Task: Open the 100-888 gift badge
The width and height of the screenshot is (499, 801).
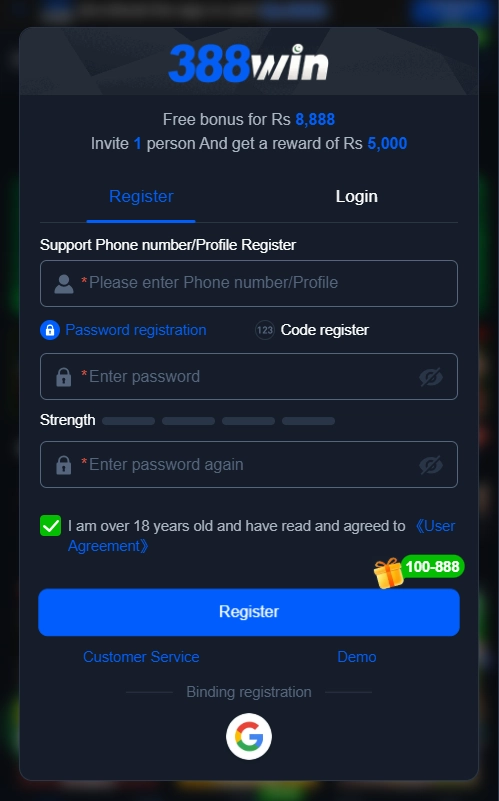Action: point(419,571)
